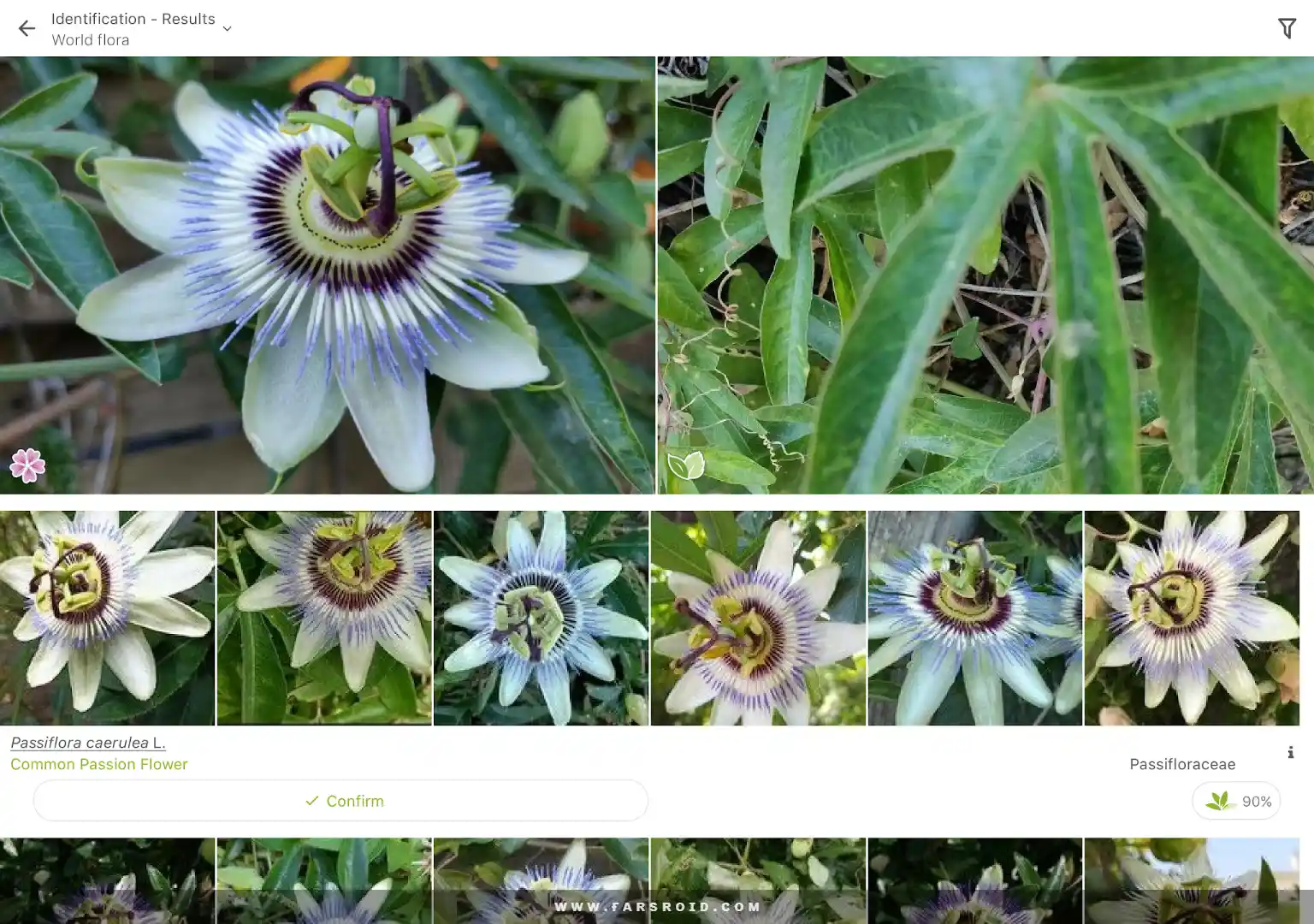Screen dimensions: 1314x924
Task: Open first Passiflora caerulea result photo
Action: 107,618
